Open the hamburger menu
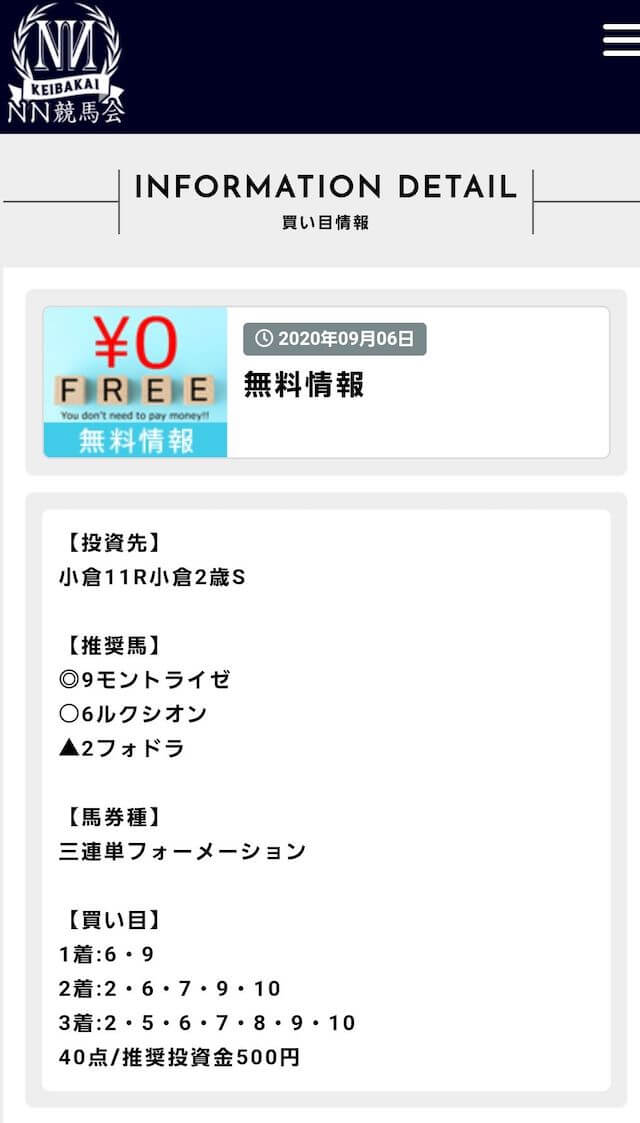This screenshot has width=640, height=1123. (621, 39)
